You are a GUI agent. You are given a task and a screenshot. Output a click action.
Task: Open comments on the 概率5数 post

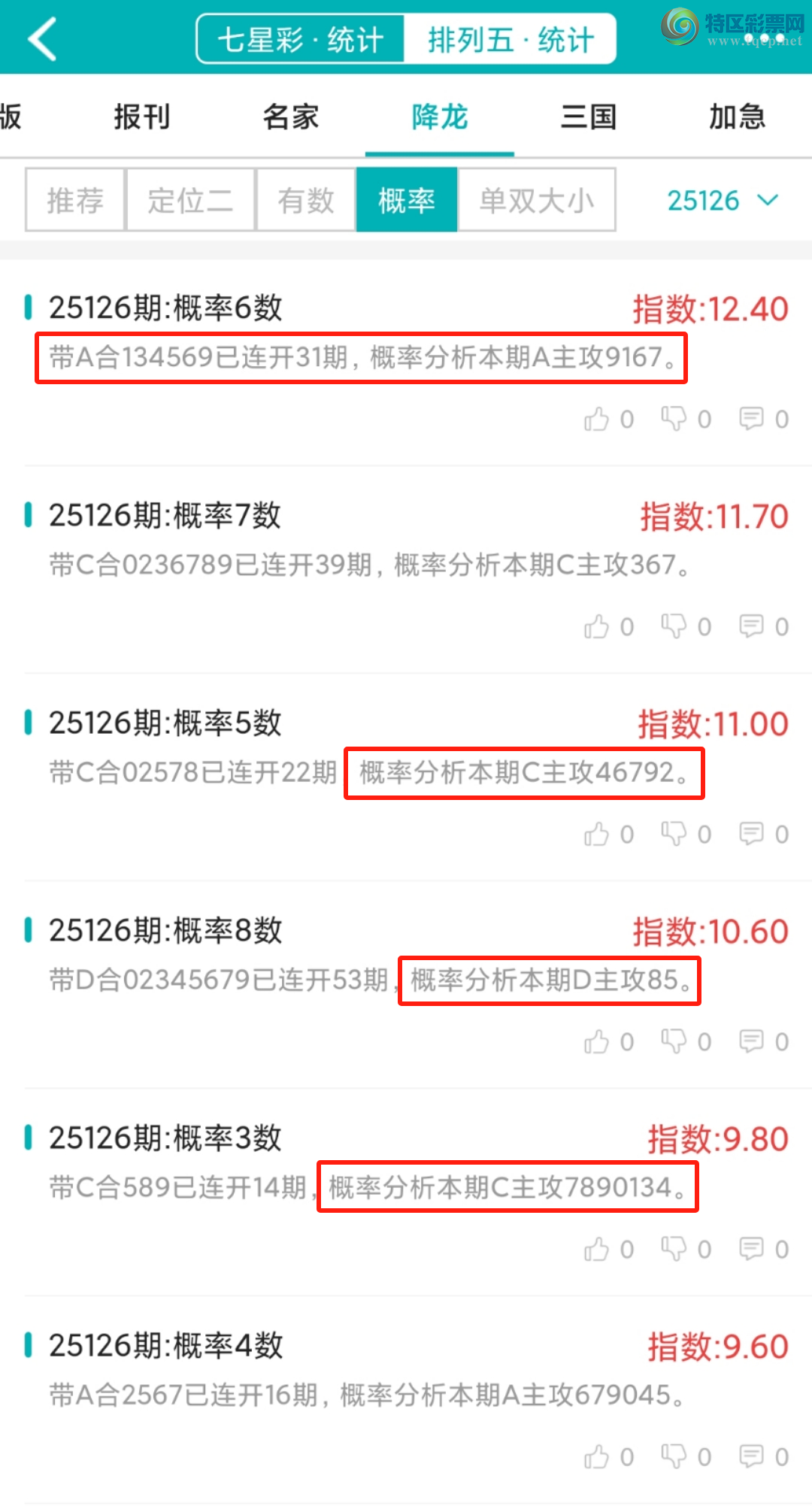751,833
